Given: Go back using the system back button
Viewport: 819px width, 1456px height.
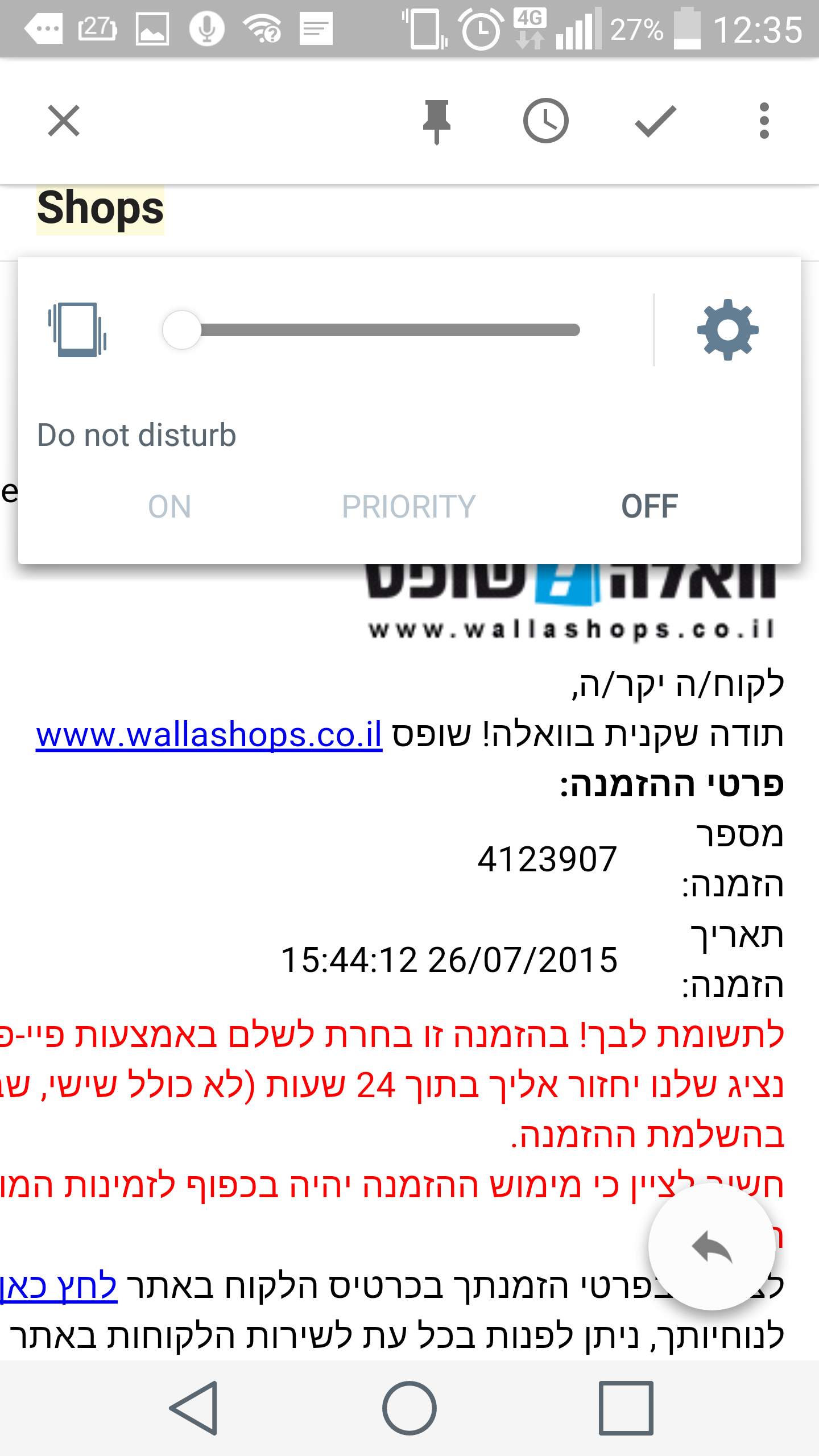Looking at the screenshot, I should pyautogui.click(x=194, y=1408).
